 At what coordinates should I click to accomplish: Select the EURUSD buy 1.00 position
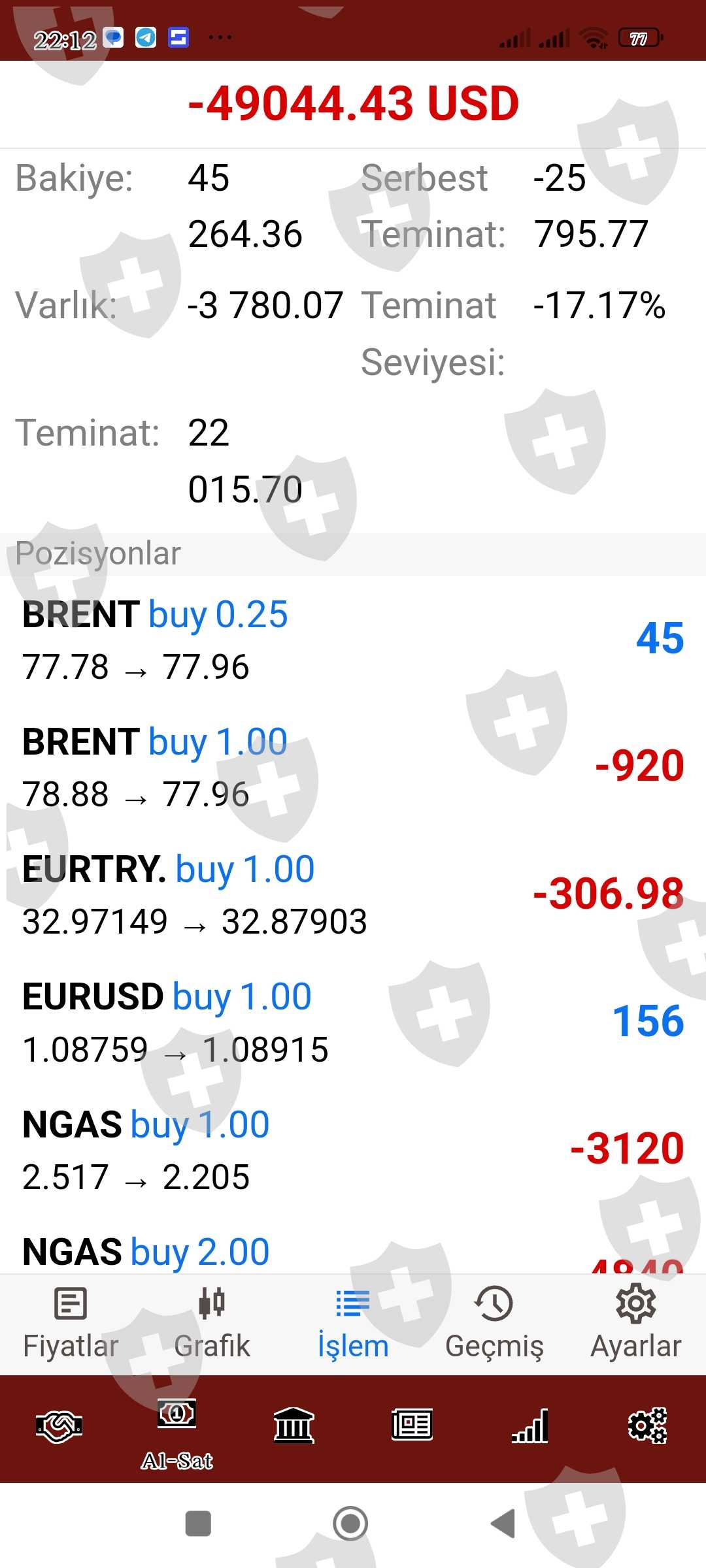coord(353,1022)
